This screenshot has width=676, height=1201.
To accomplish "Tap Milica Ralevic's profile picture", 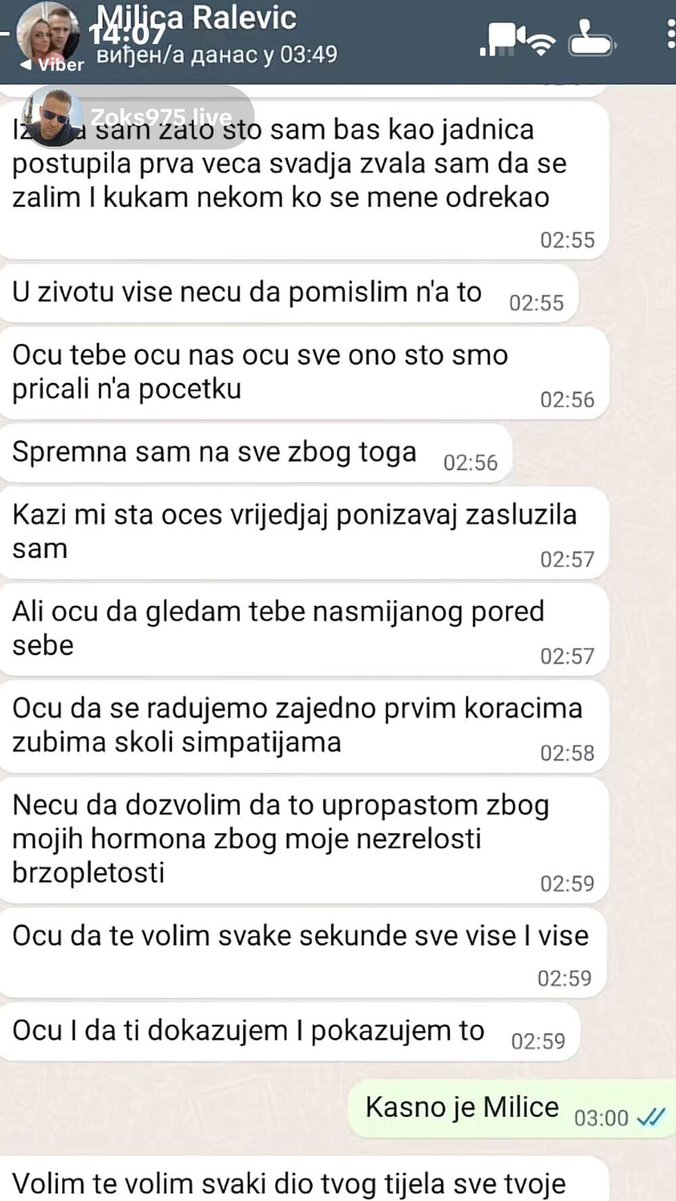I will tap(46, 31).
